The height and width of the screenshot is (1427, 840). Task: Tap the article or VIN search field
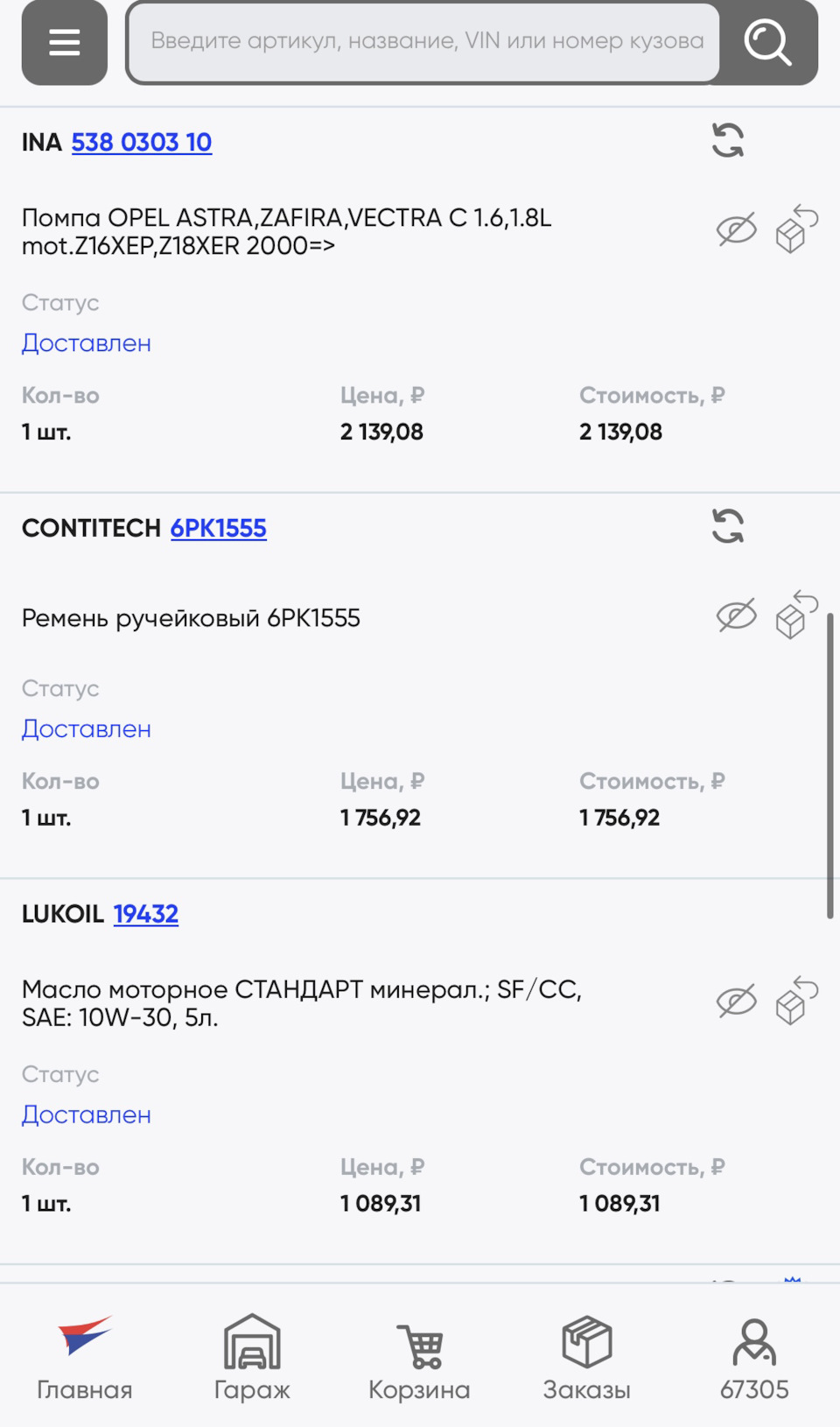[425, 42]
